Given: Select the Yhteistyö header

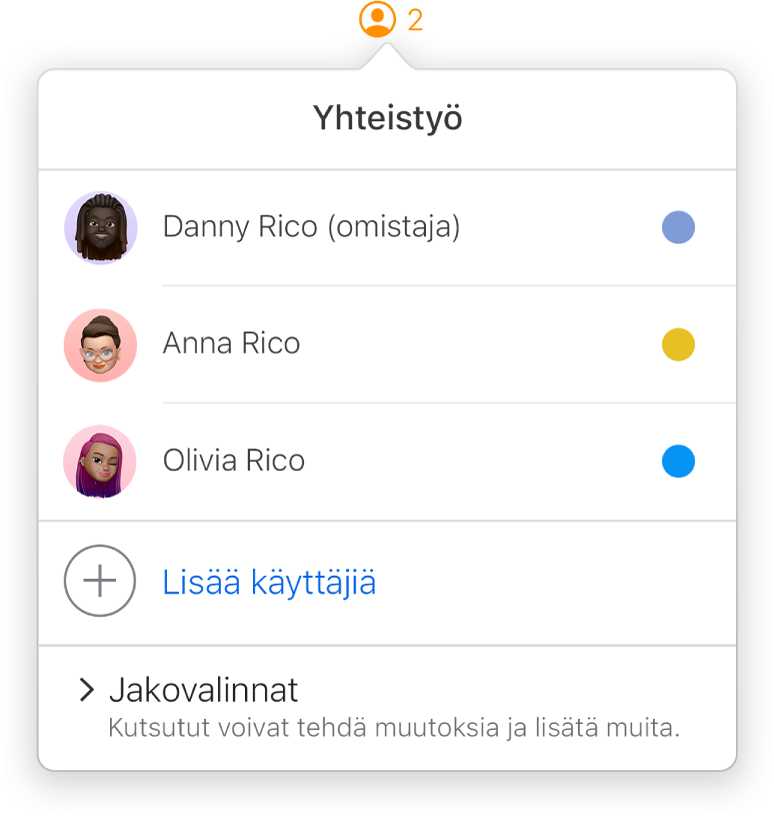Looking at the screenshot, I should coord(387,117).
